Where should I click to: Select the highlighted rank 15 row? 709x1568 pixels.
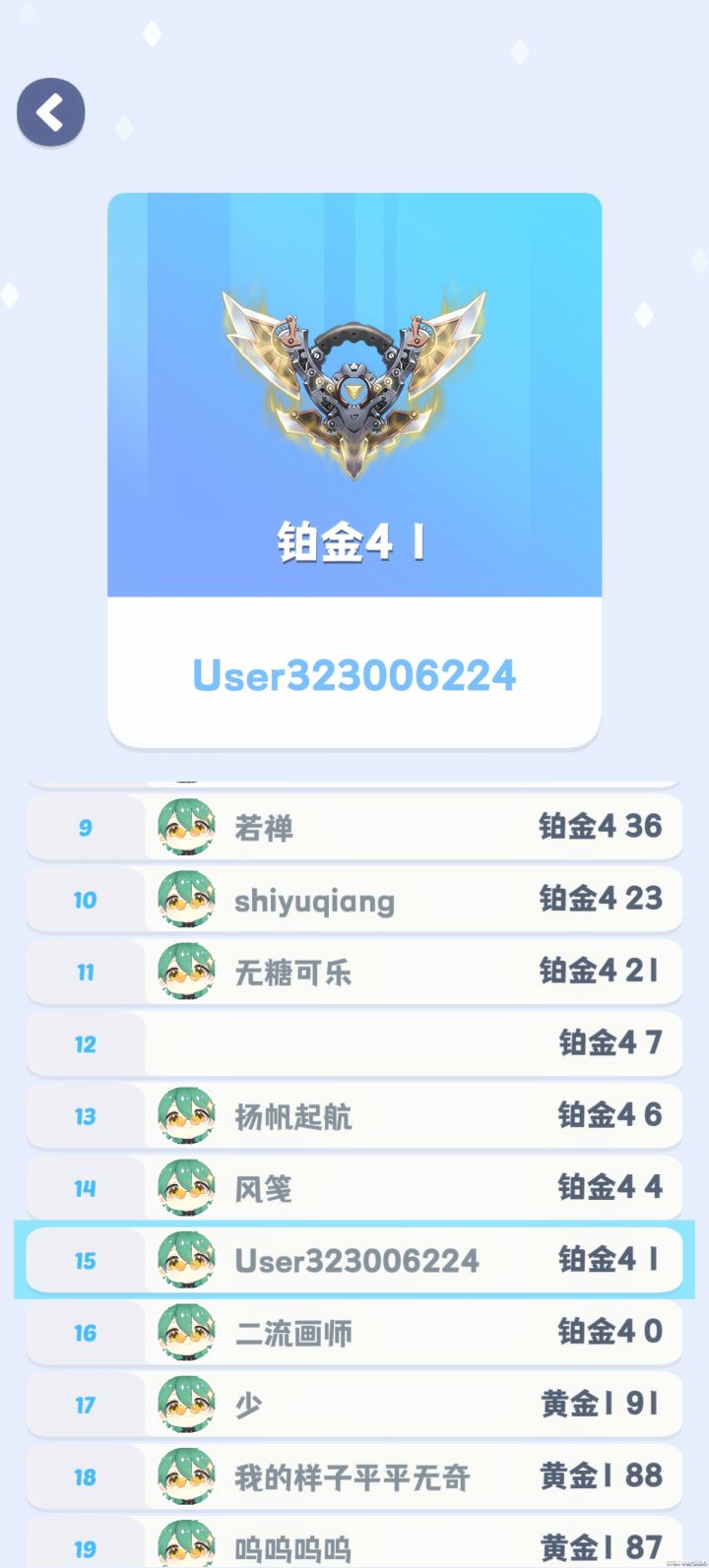tap(354, 1259)
